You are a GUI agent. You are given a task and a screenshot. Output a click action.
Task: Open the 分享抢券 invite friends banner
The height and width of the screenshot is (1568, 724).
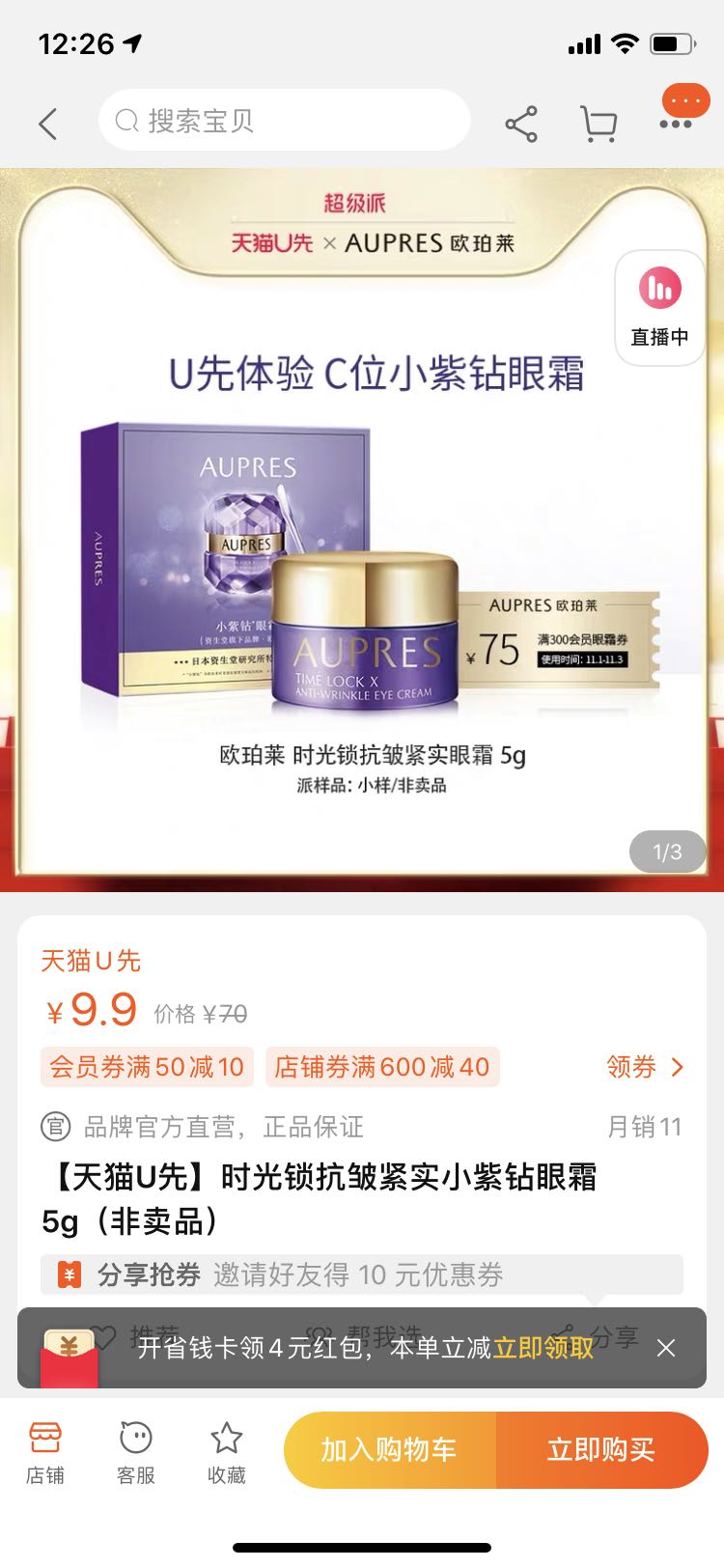click(362, 1274)
